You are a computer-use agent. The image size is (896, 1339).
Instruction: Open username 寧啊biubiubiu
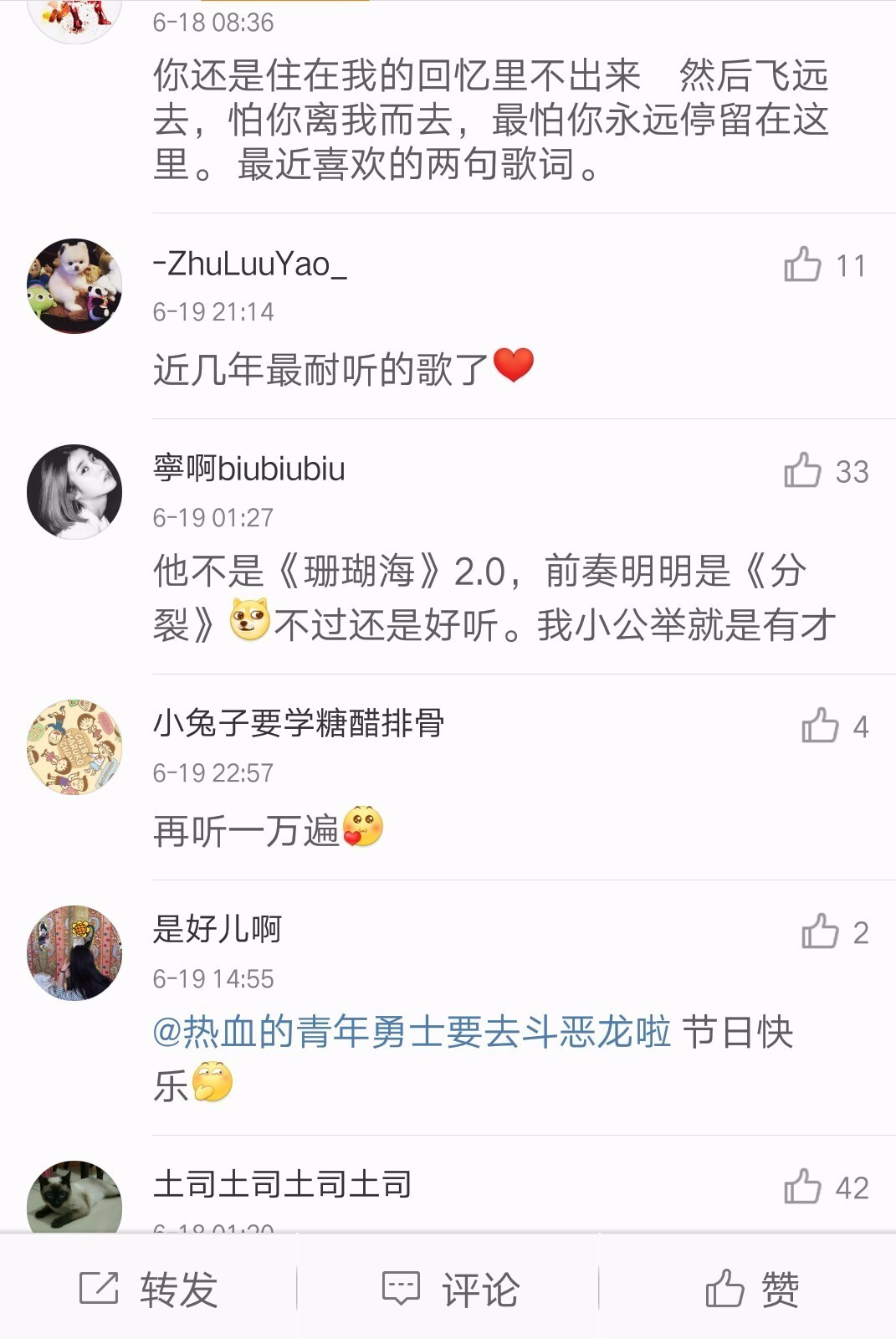pos(248,469)
